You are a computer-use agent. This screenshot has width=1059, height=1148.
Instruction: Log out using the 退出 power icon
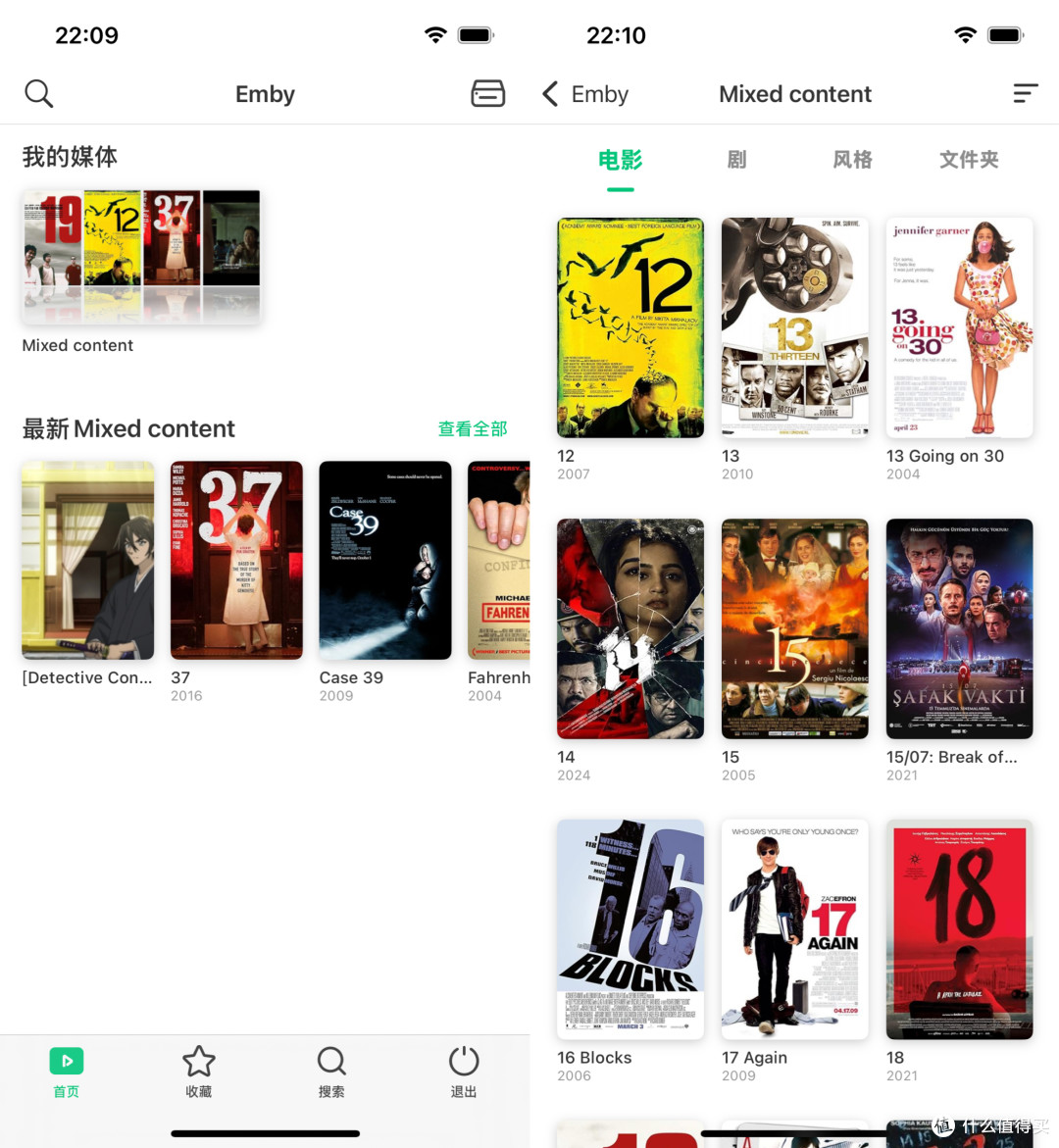(x=463, y=1061)
